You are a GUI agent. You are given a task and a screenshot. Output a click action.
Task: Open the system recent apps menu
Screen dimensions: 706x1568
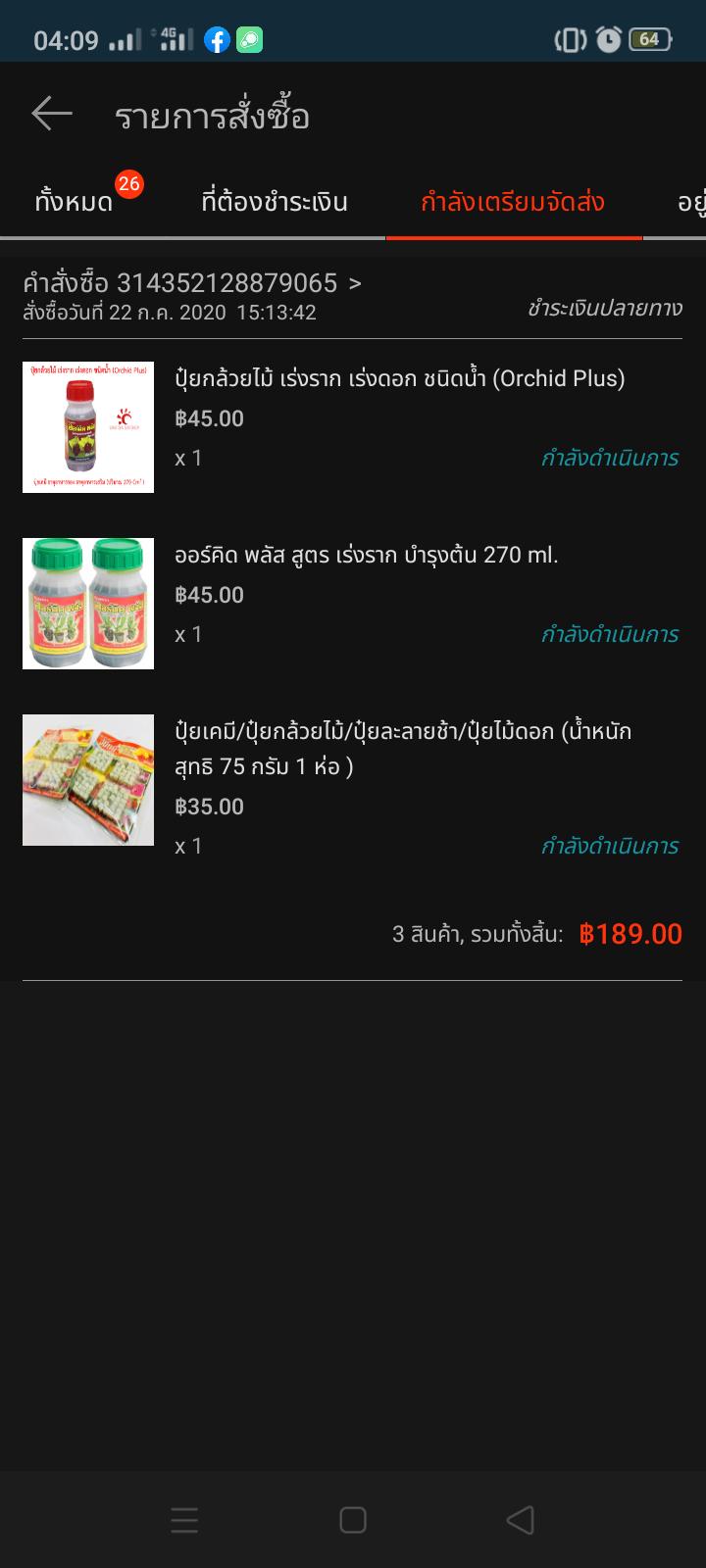(x=184, y=1520)
